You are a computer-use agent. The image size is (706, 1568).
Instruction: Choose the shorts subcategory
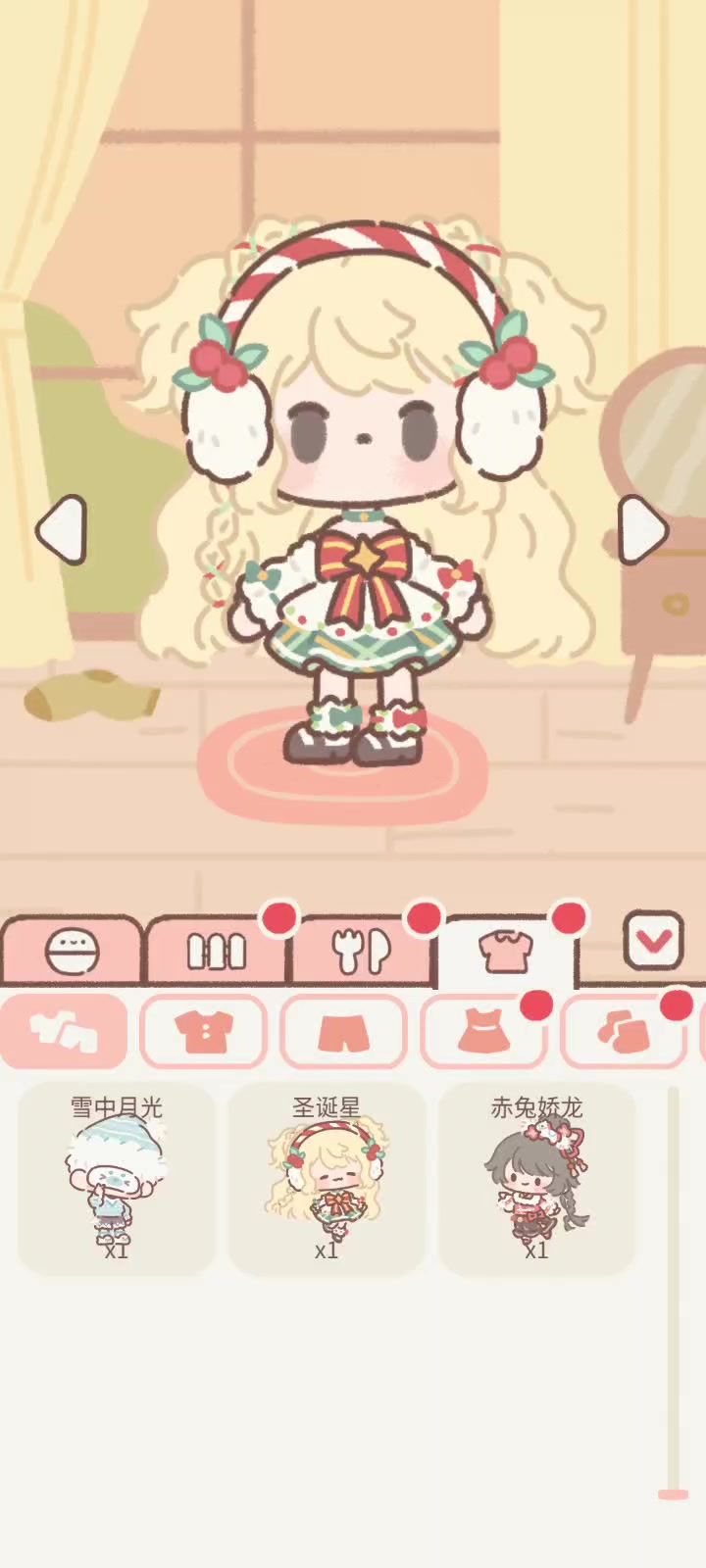pos(343,1031)
